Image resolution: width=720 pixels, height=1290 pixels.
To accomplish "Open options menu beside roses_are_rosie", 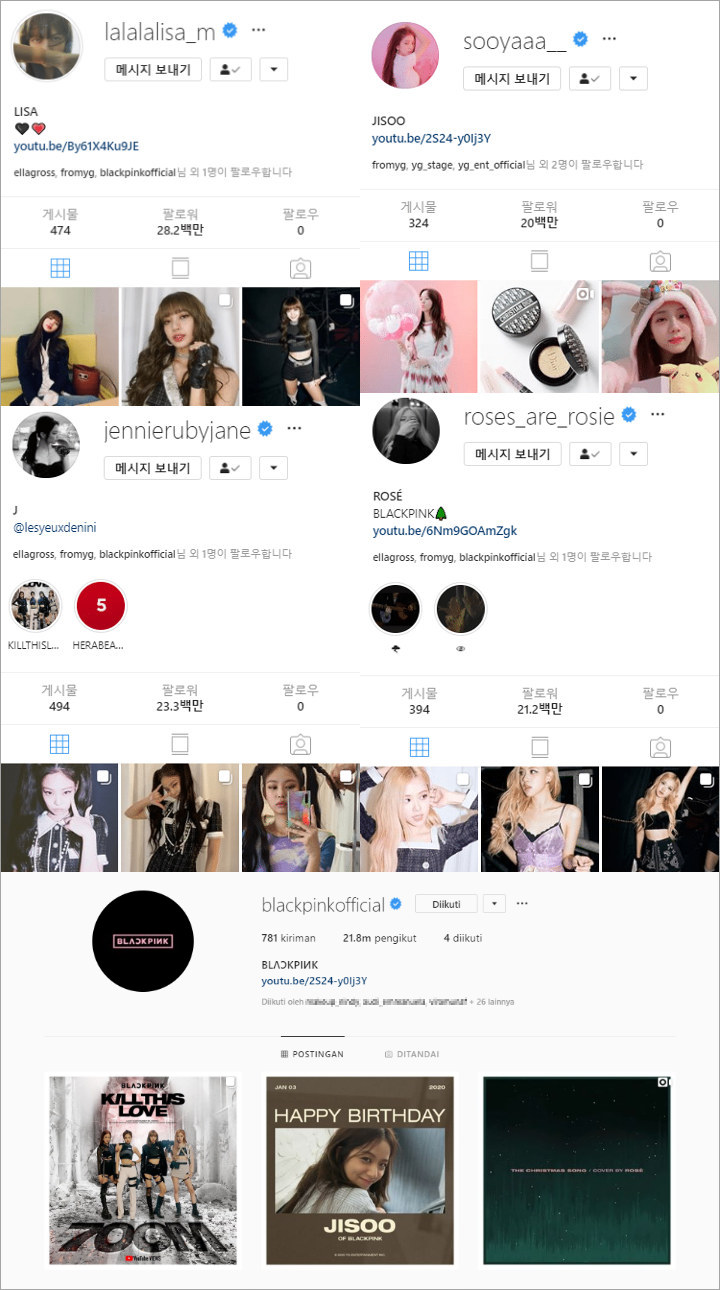I will [x=657, y=412].
